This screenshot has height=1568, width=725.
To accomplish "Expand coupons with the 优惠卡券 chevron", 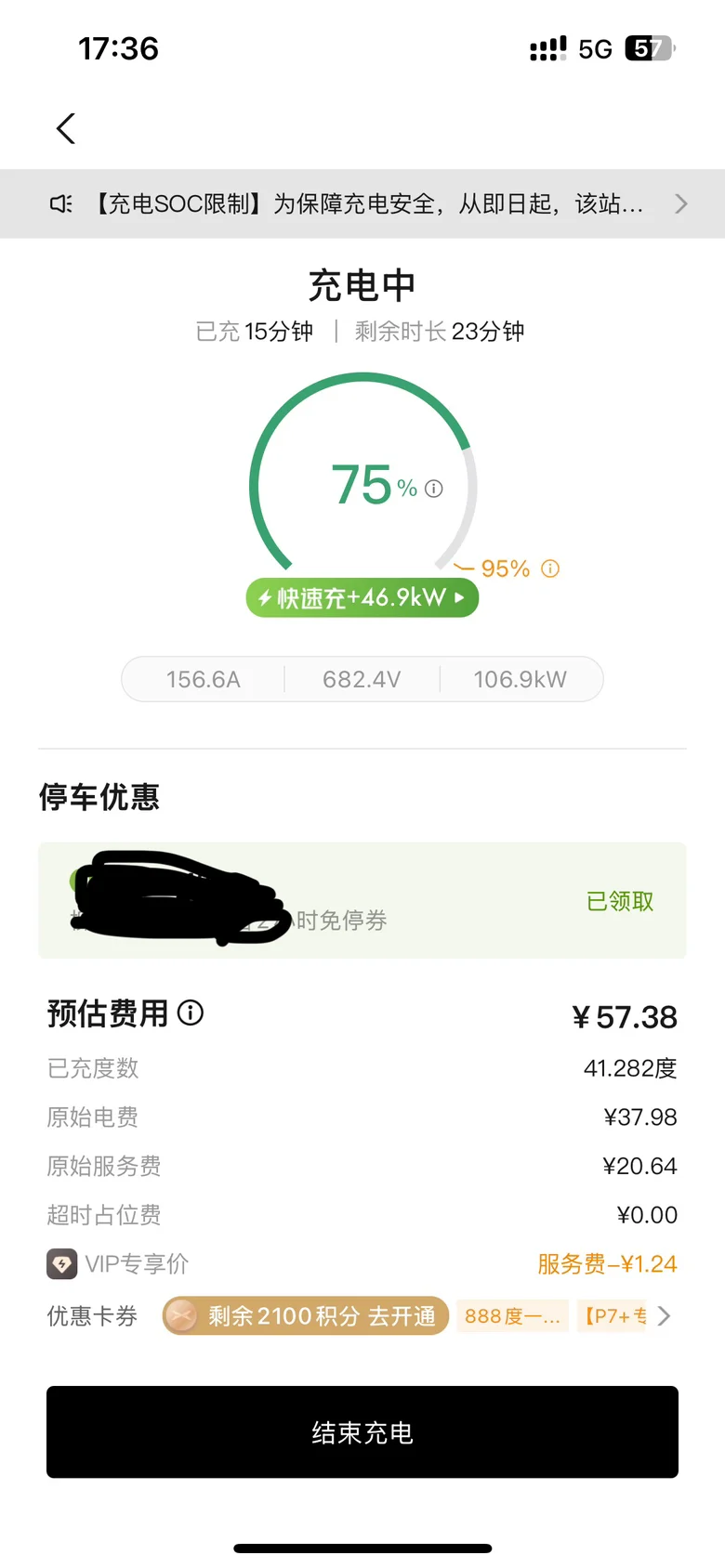I will coord(664,1316).
